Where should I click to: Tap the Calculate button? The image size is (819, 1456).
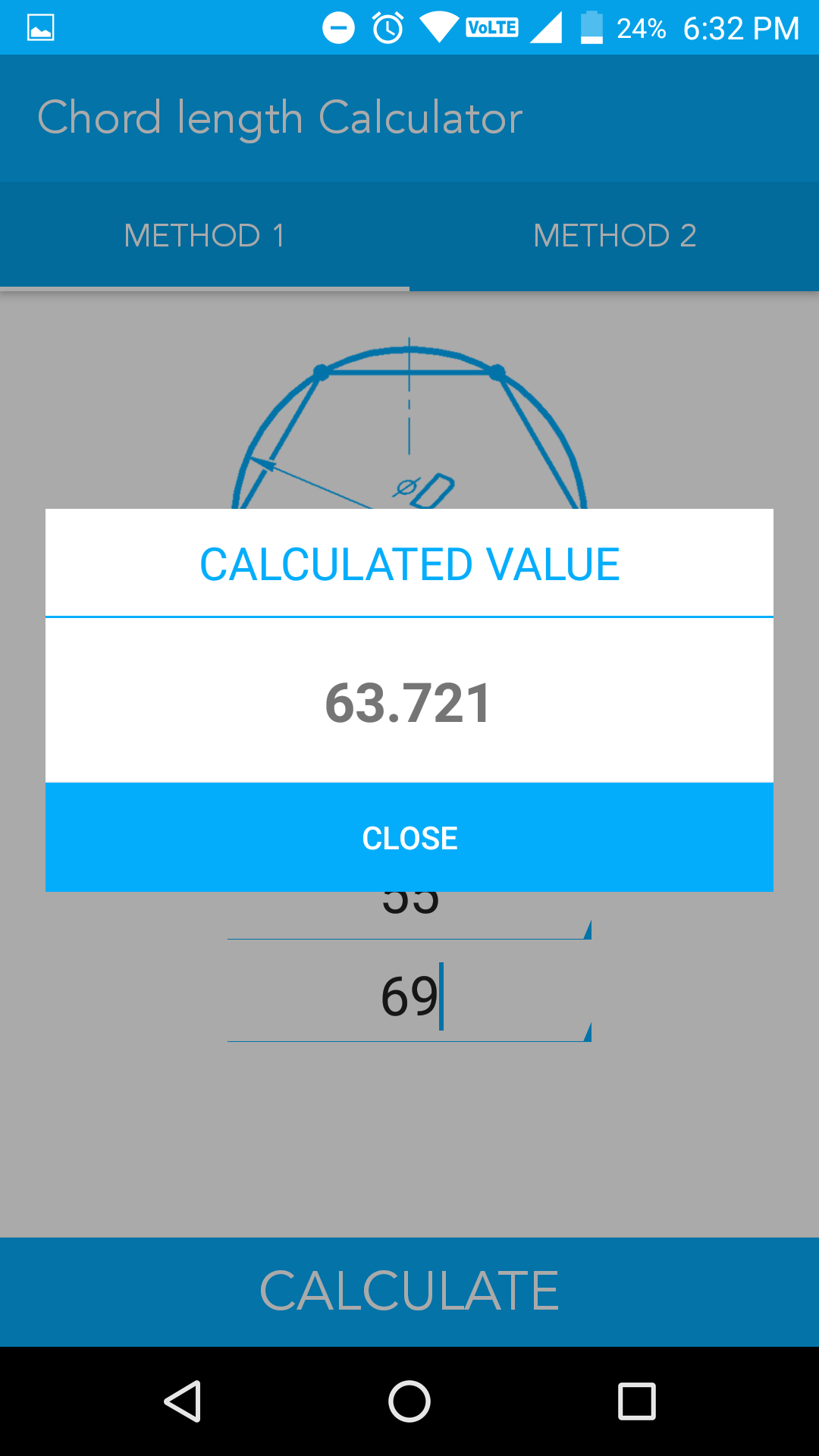pyautogui.click(x=409, y=1291)
